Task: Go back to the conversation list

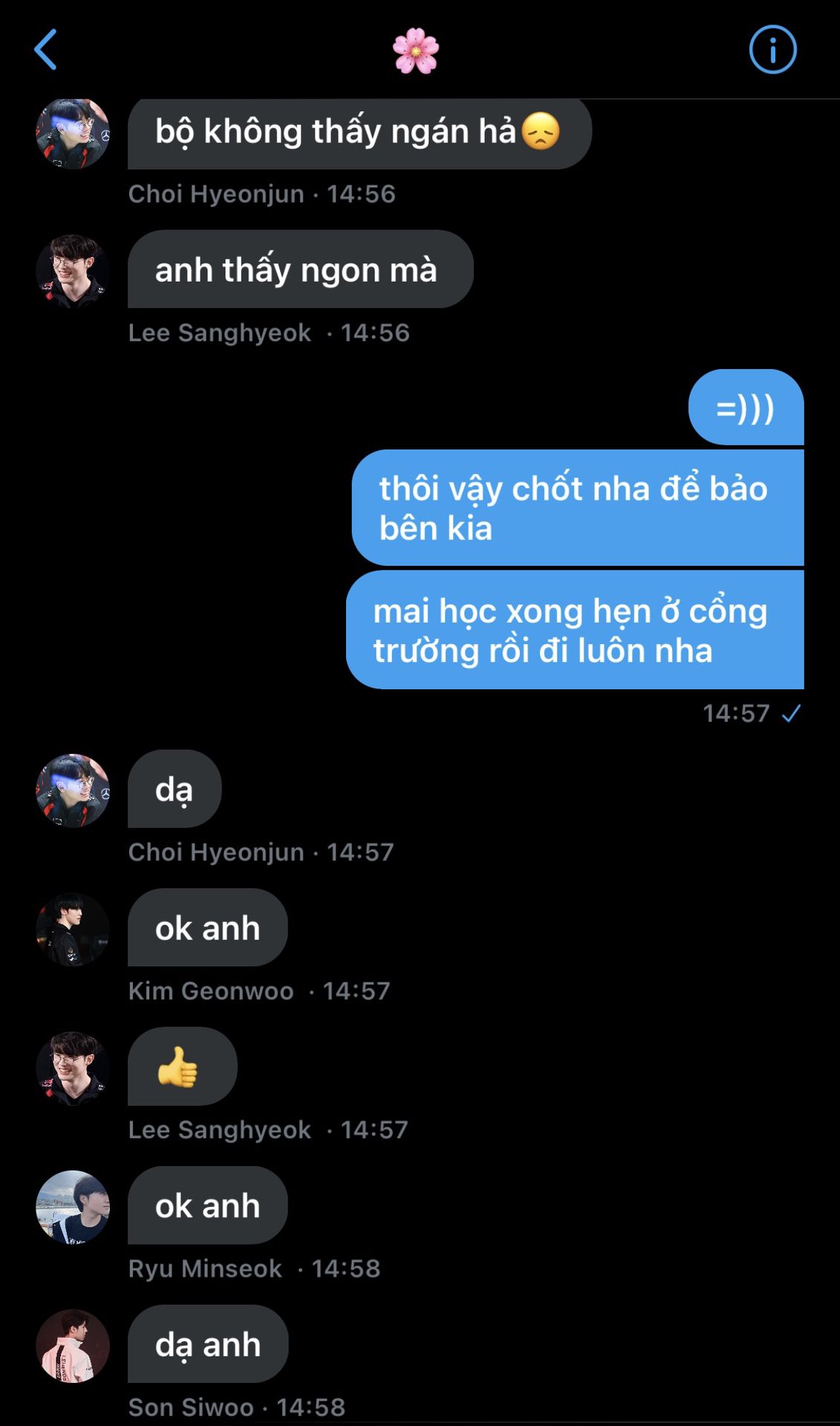Action: point(45,50)
